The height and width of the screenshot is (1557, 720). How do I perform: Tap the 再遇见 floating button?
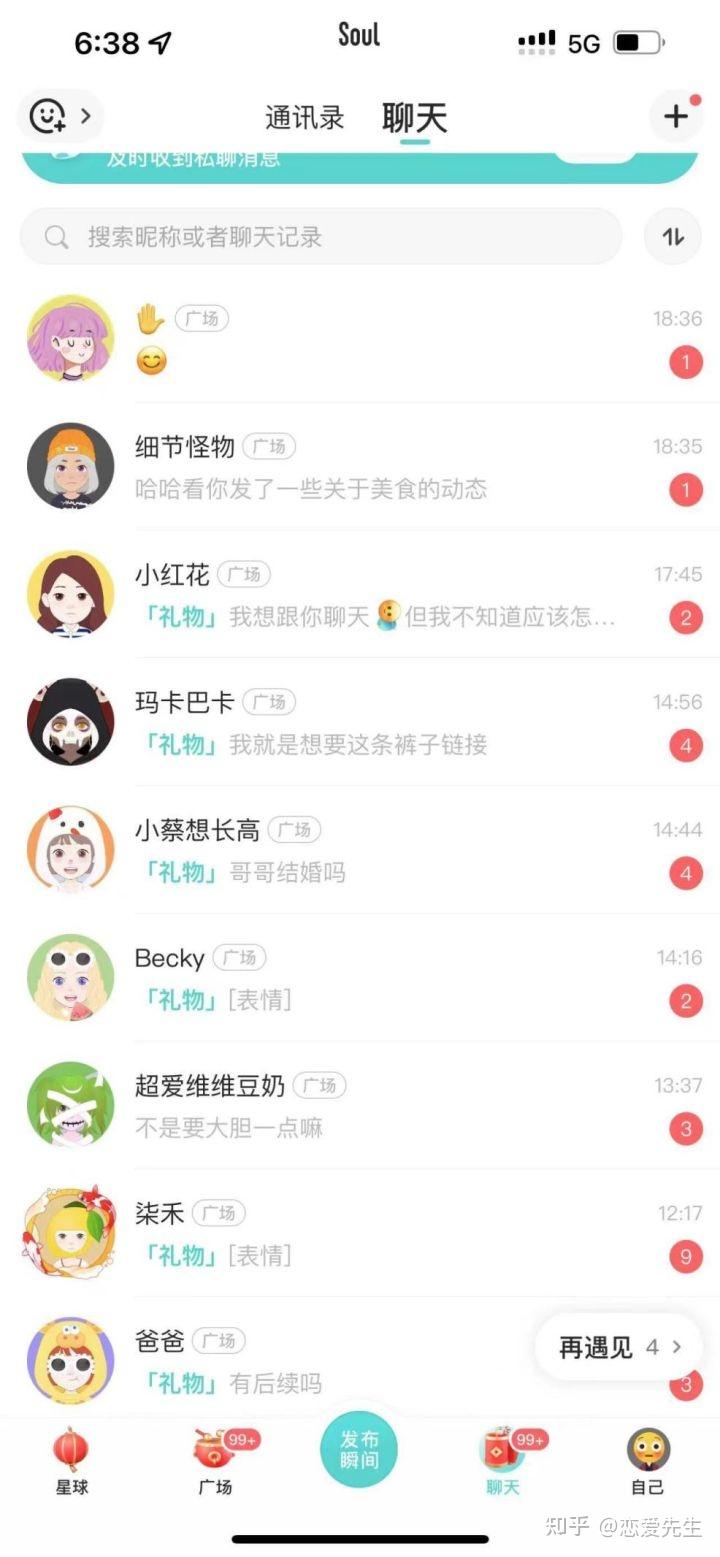point(619,1347)
